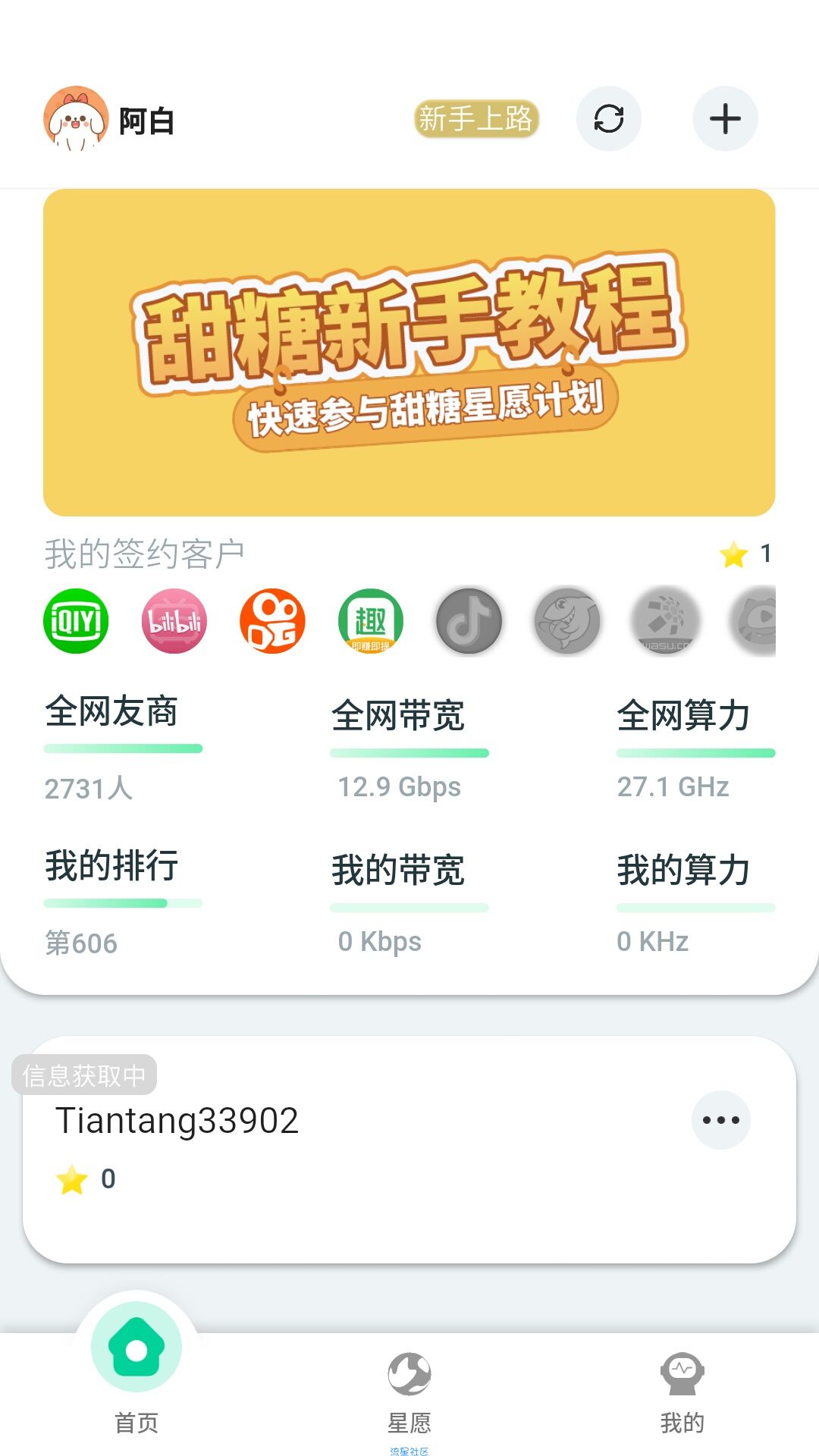Open more options for Tiantang33902
The height and width of the screenshot is (1456, 819).
(x=720, y=1120)
